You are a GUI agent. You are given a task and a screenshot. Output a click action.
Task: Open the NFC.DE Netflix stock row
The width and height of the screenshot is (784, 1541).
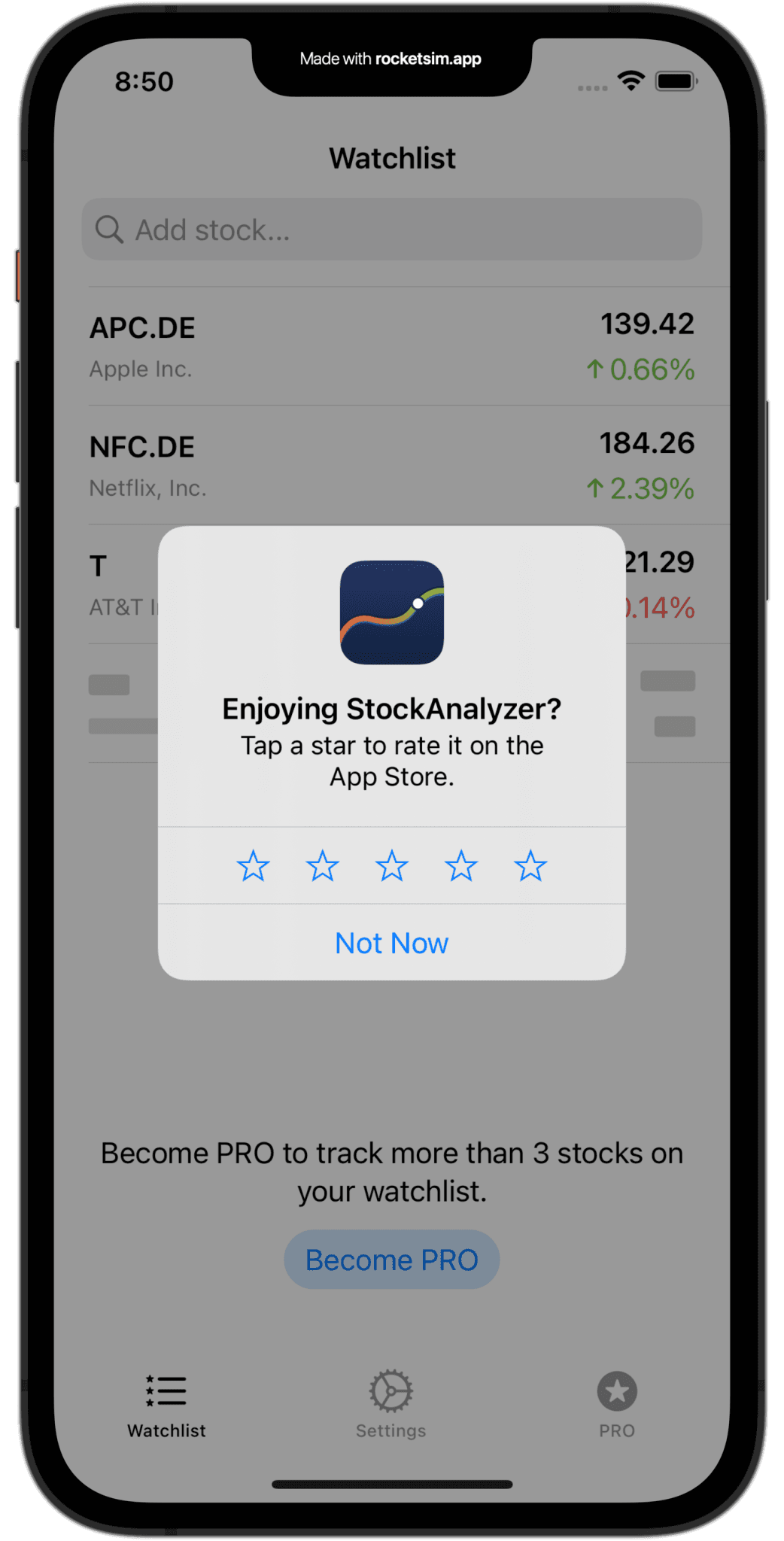tap(391, 465)
